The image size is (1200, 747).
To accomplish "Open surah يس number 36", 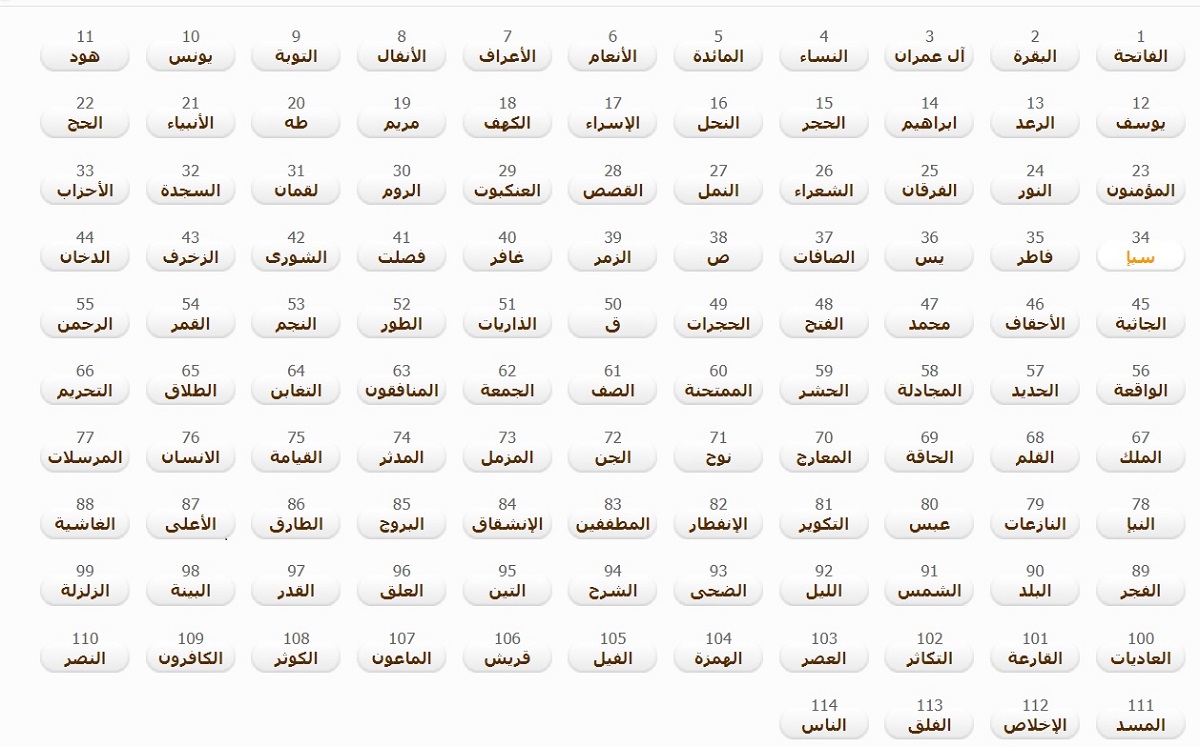I will (929, 258).
